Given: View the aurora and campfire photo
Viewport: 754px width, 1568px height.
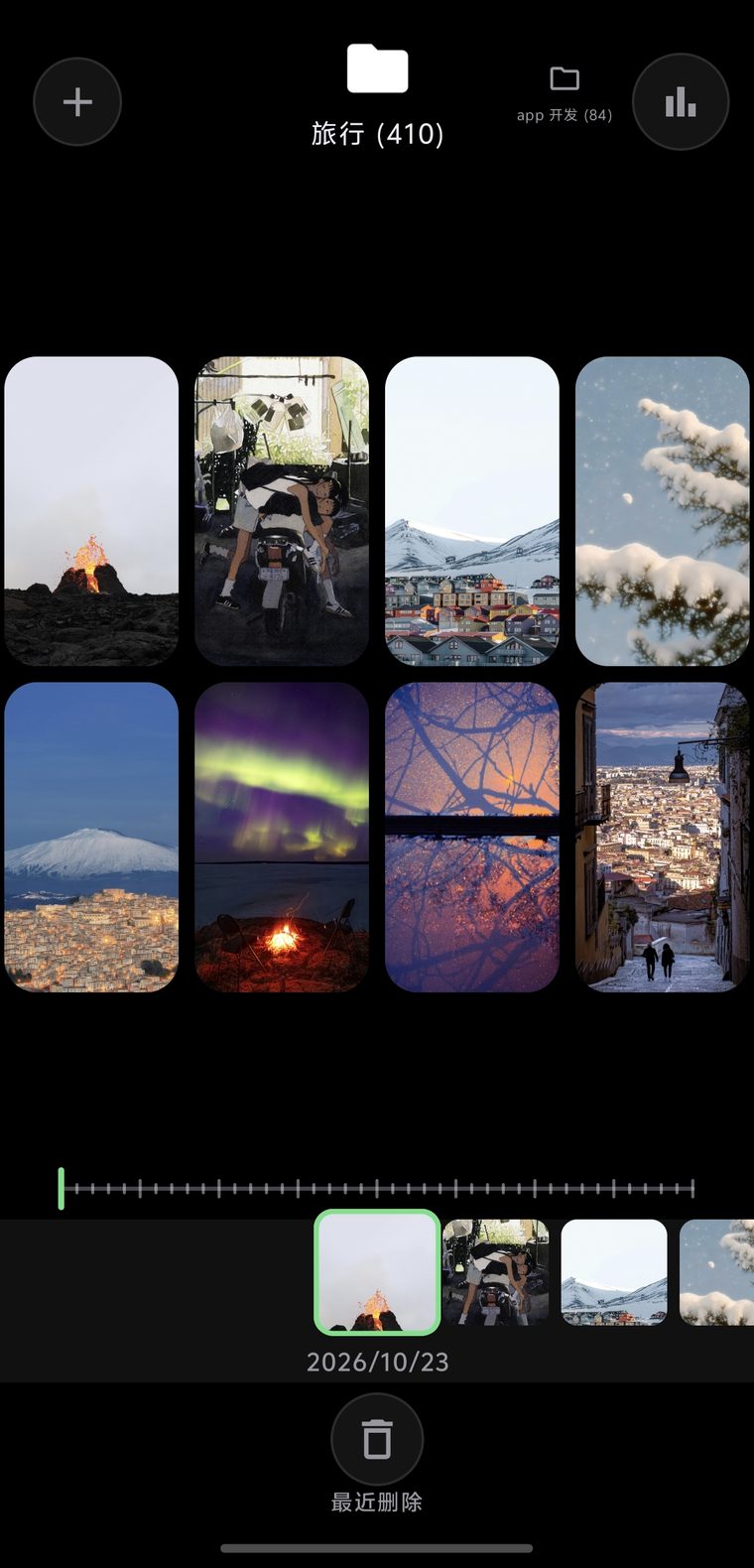Looking at the screenshot, I should click(282, 837).
